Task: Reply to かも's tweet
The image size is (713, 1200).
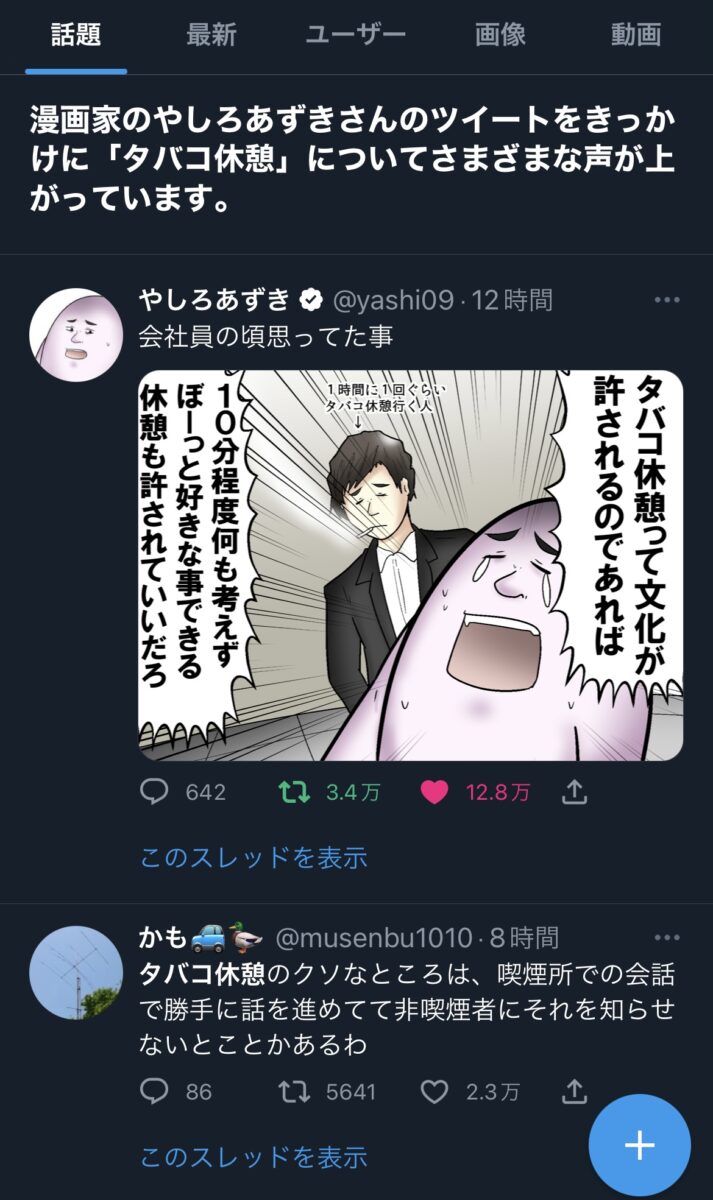Action: pos(154,1092)
